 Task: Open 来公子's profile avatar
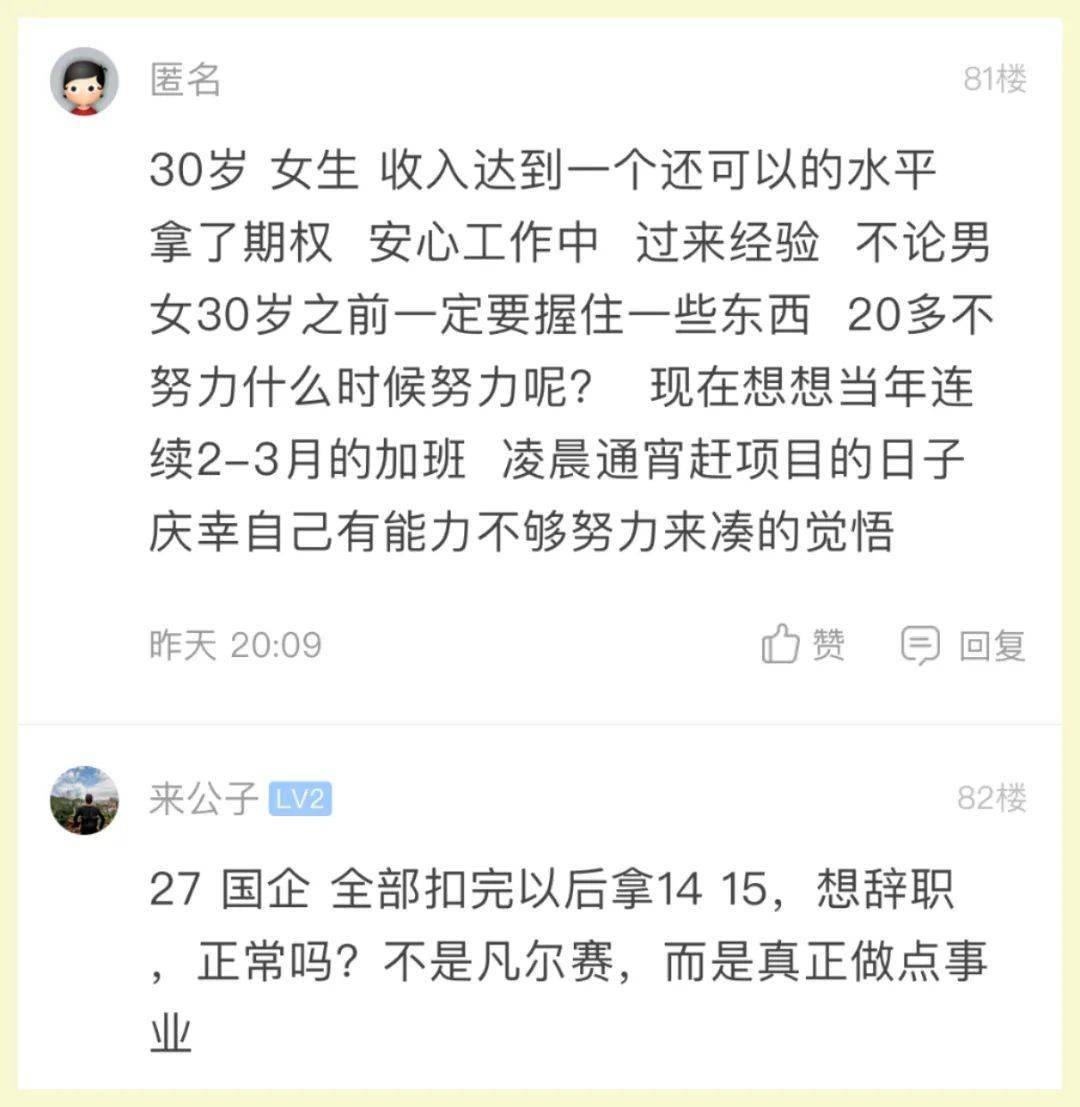tap(85, 800)
